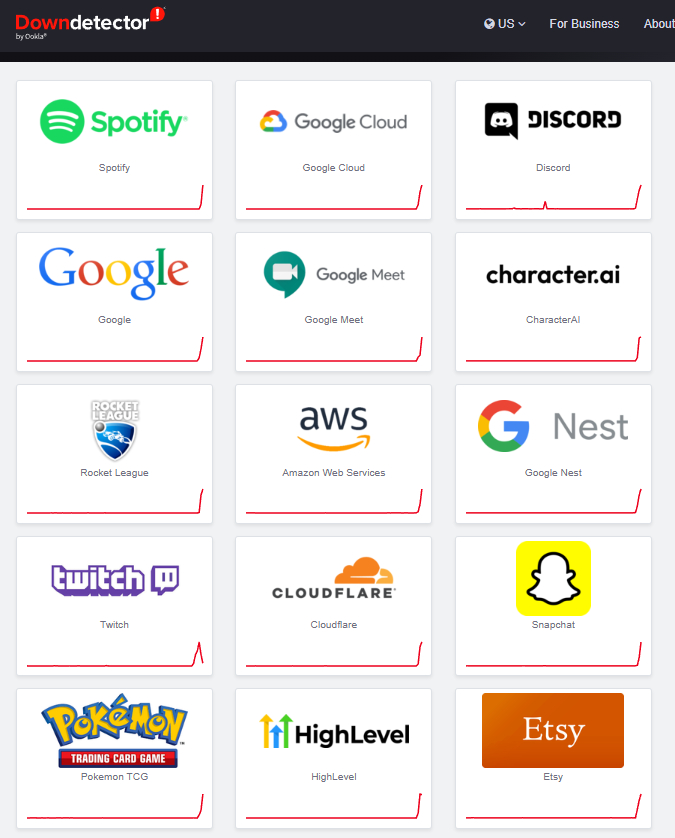The height and width of the screenshot is (838, 675).
Task: Expand the US country selector
Action: [x=504, y=24]
